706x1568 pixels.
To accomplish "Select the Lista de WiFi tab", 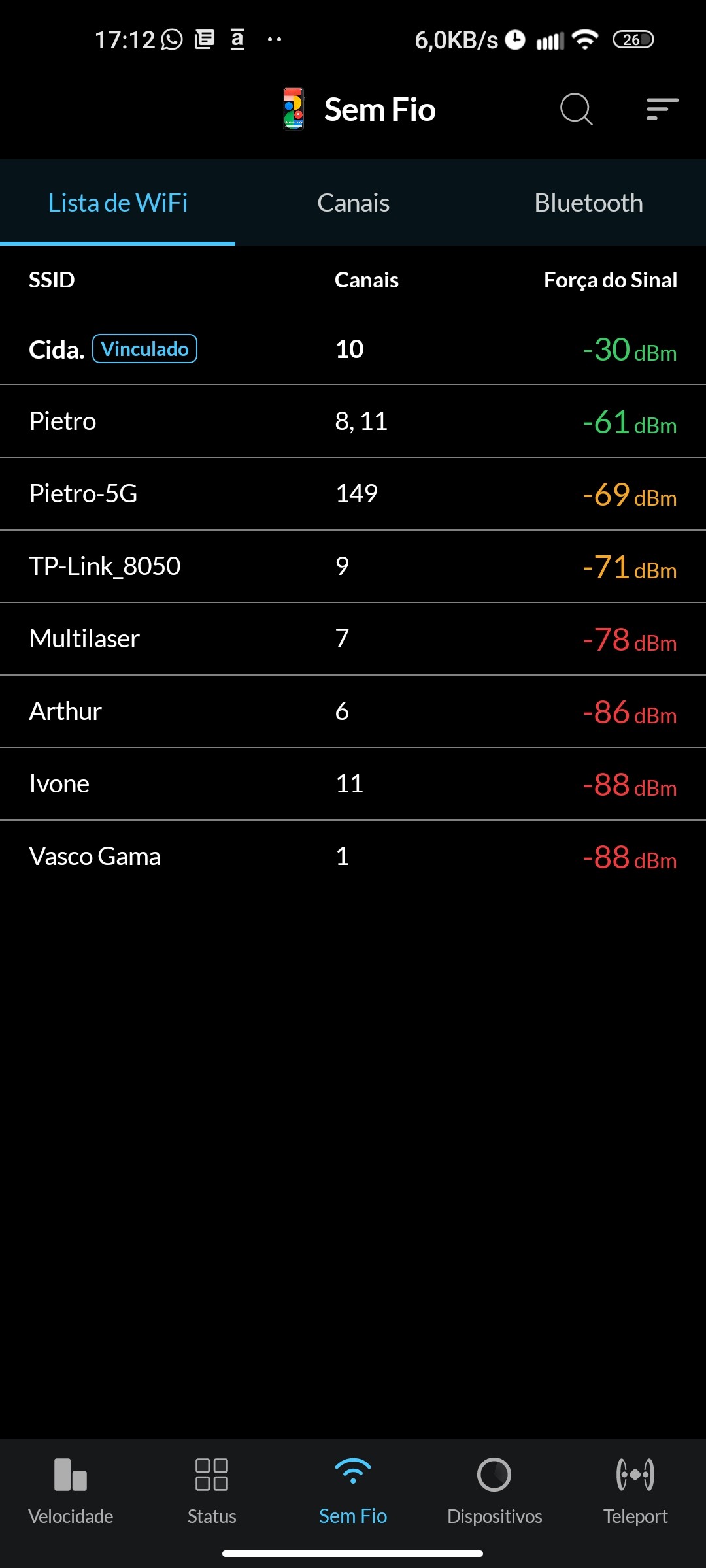I will coord(118,203).
